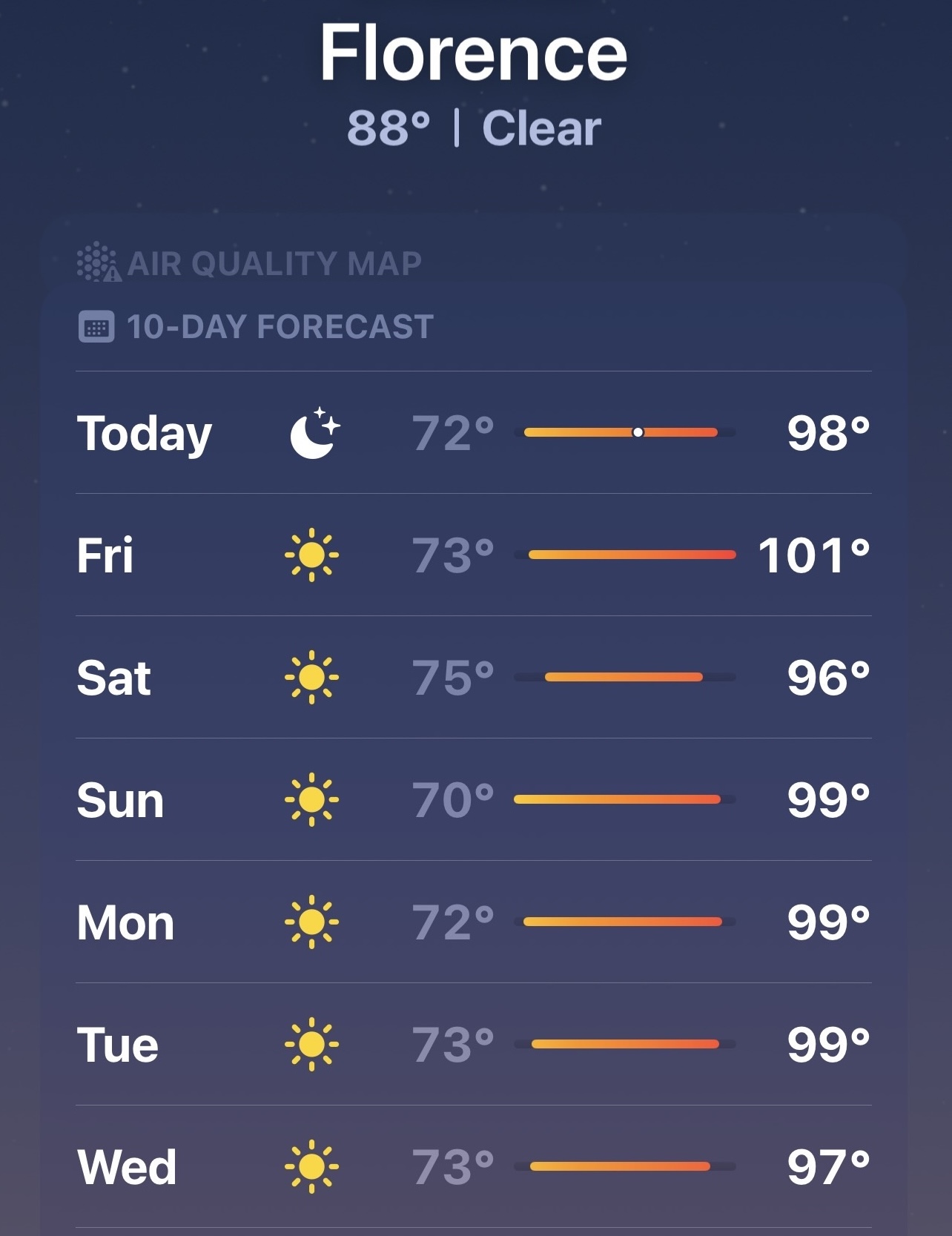Open Friday's forecast row
Viewport: 952px width, 1236px height.
pos(474,555)
